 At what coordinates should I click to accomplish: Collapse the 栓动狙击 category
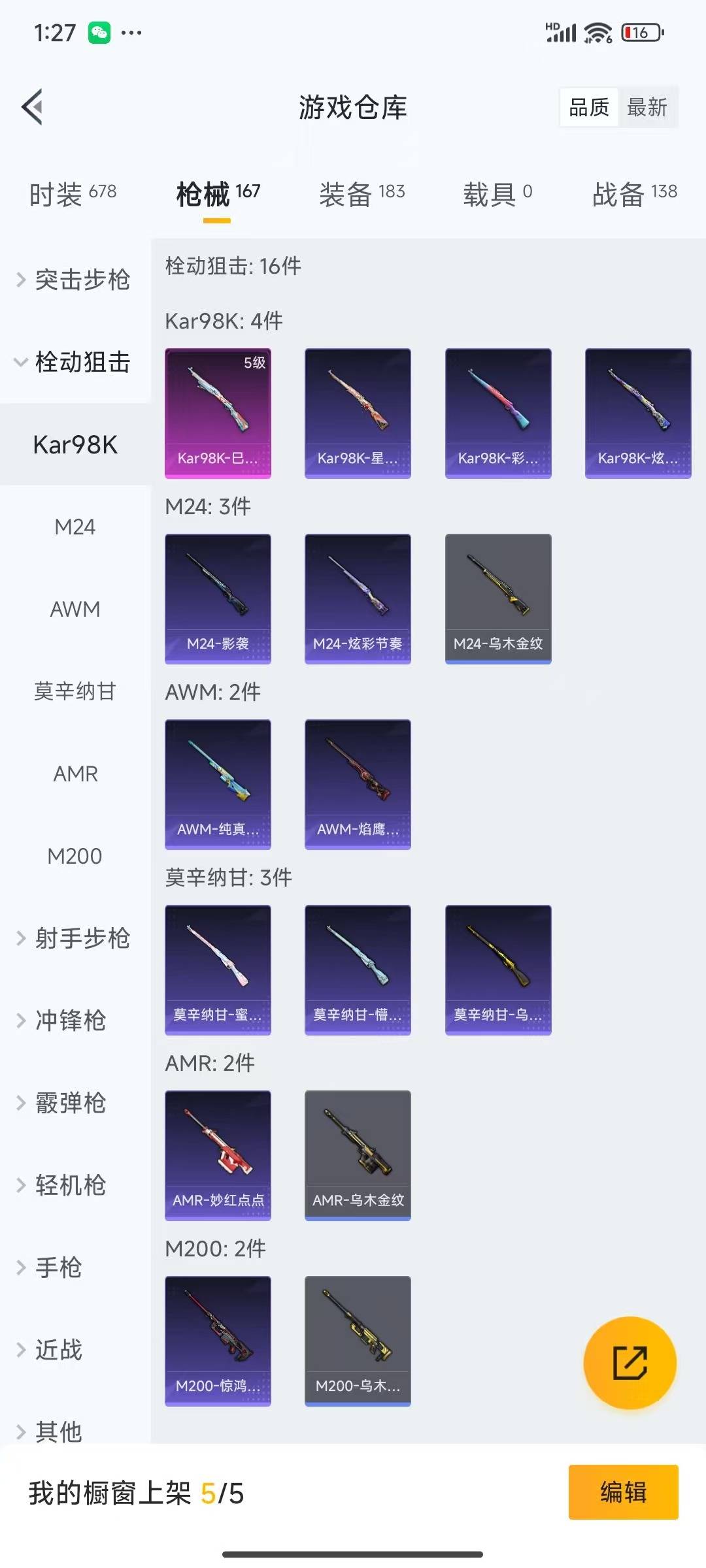[x=75, y=362]
